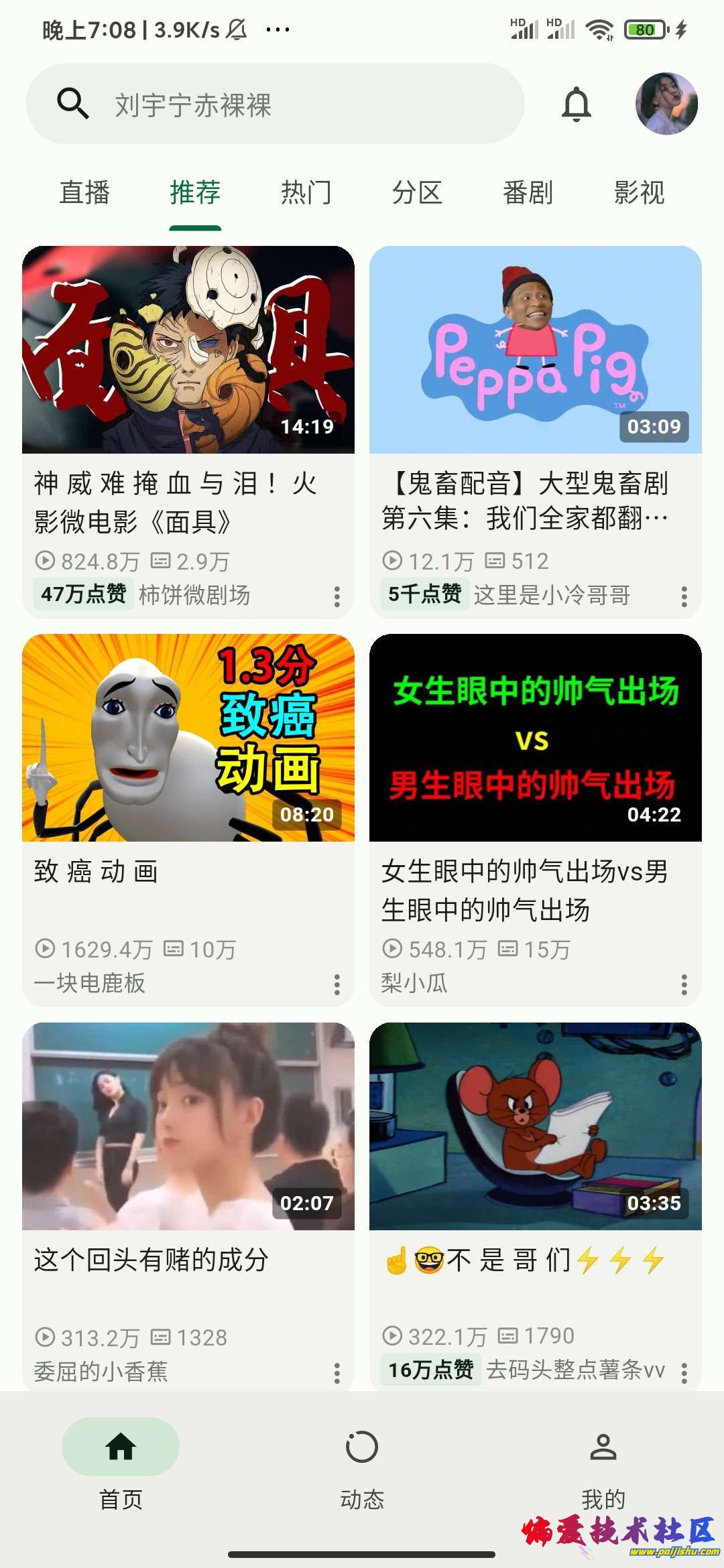Open more options for 柿饼微剧场 video
The width and height of the screenshot is (724, 1568).
coord(337,596)
